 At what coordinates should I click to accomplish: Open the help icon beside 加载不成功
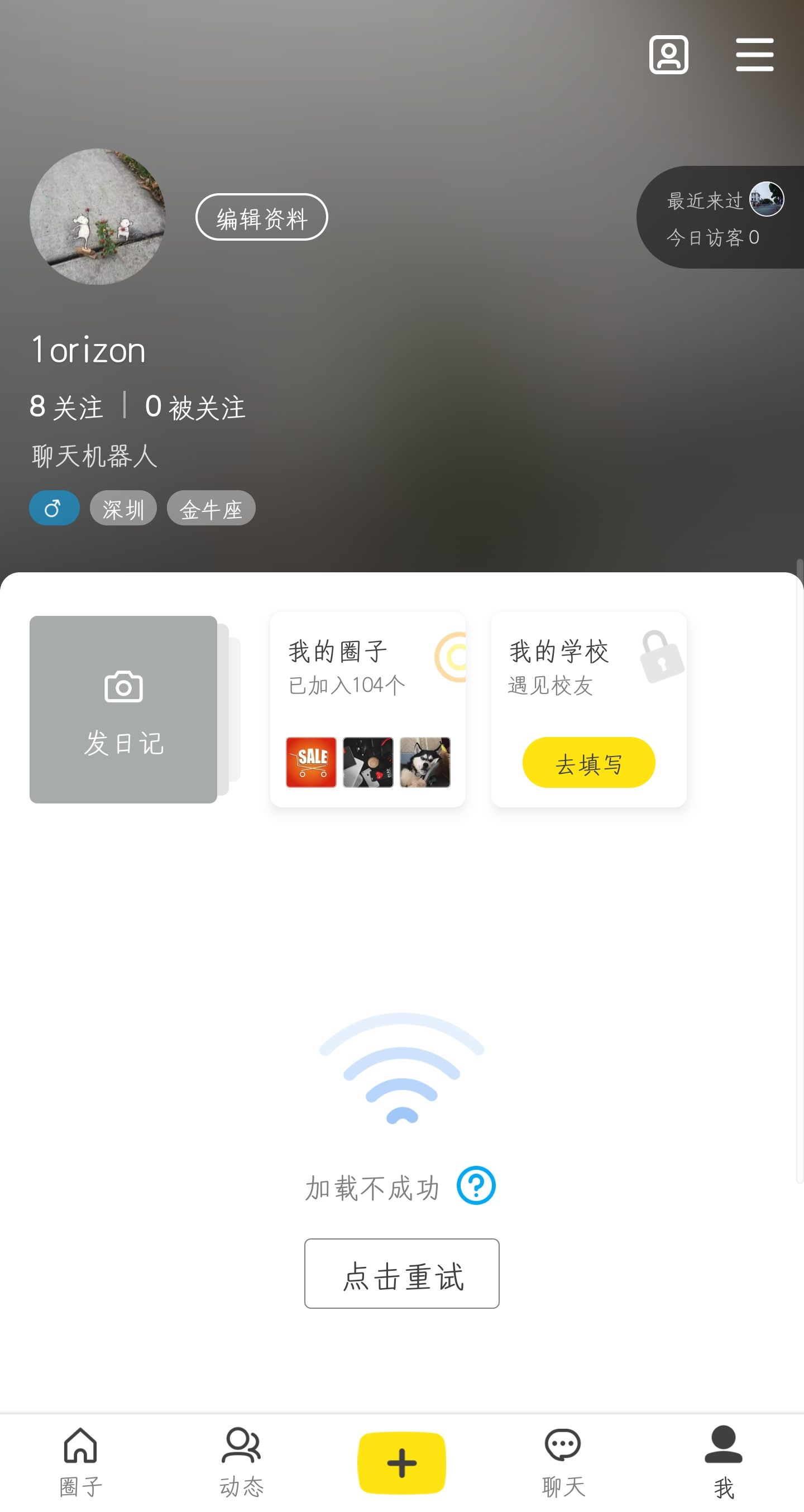476,1186
